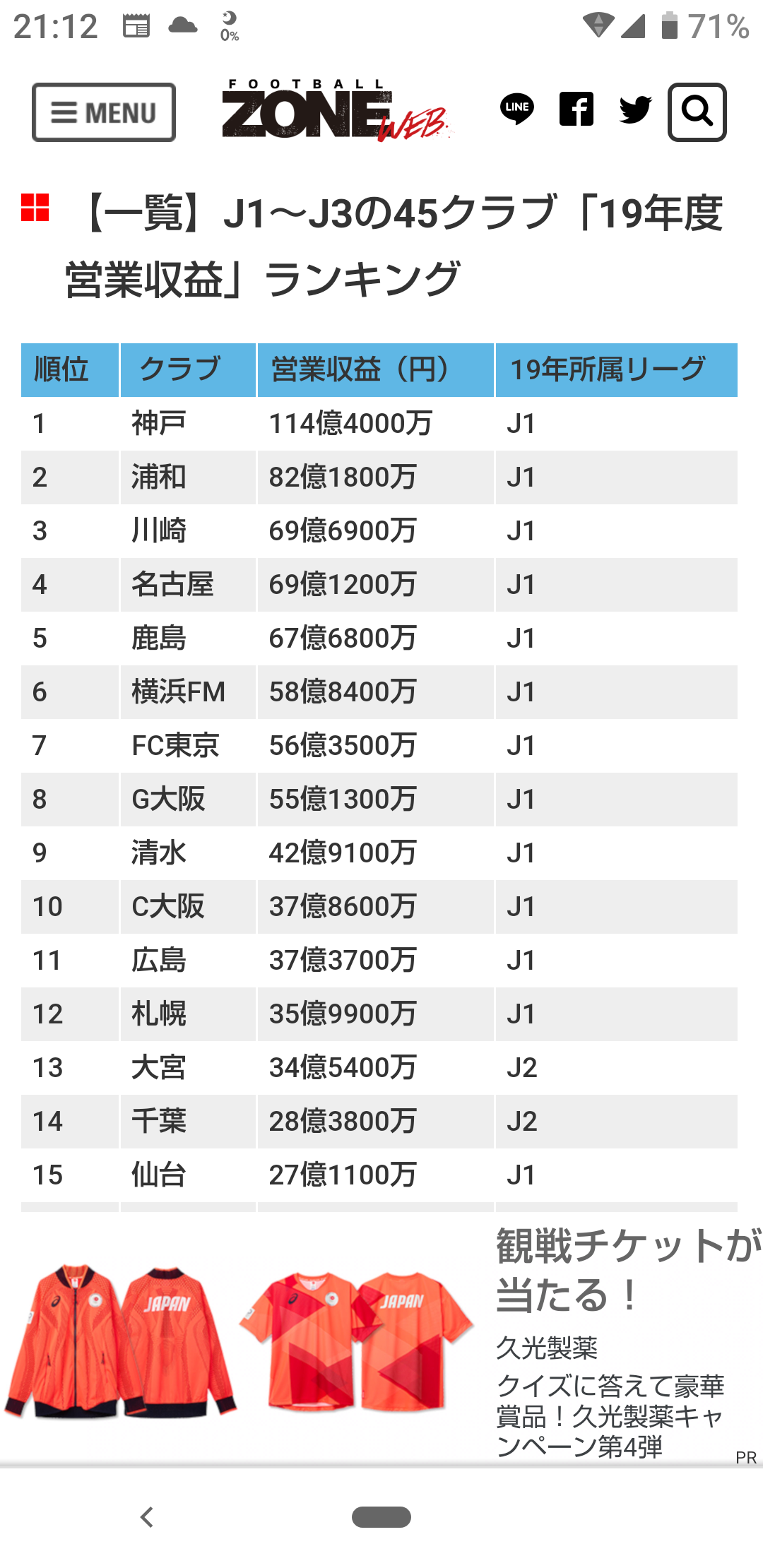The width and height of the screenshot is (763, 1568).
Task: Share the article via LINE
Action: tap(517, 109)
